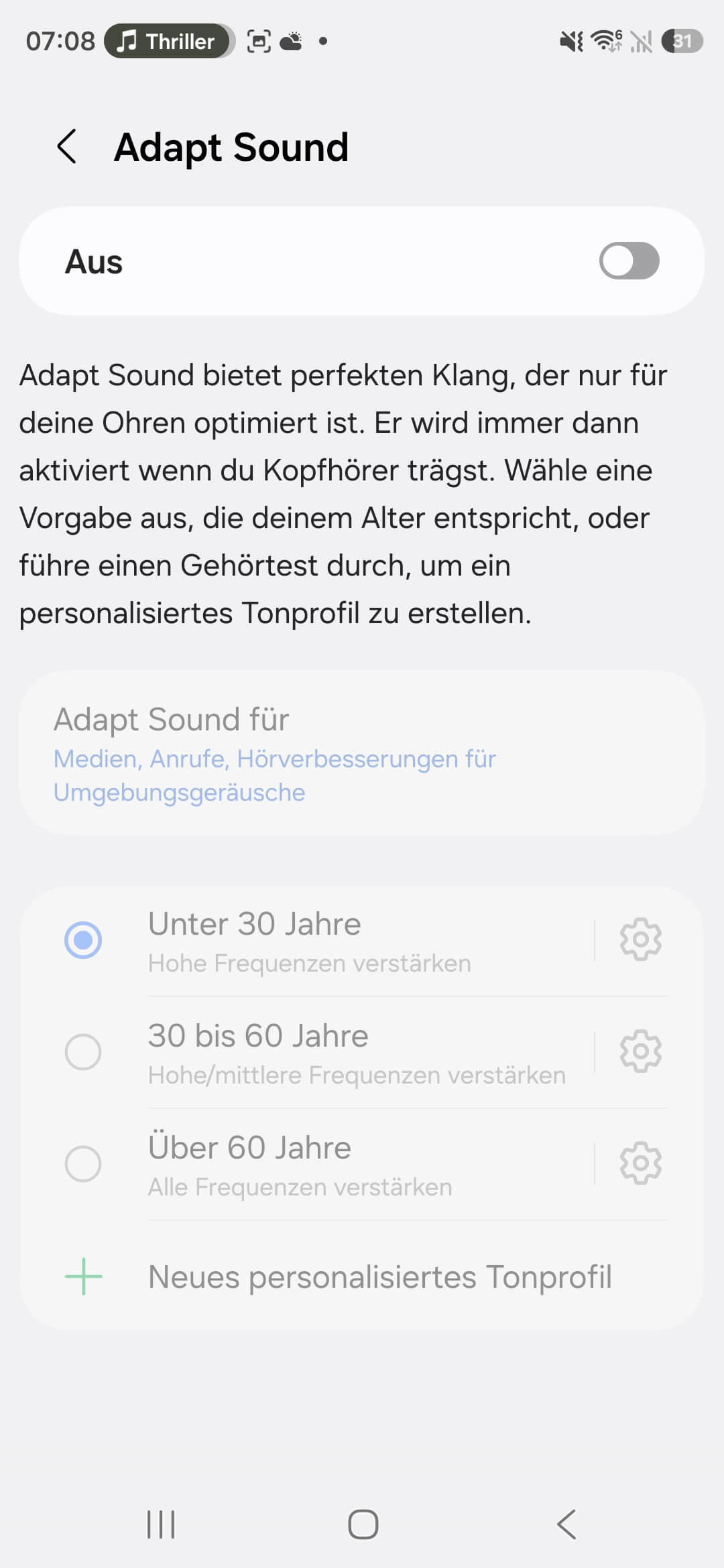Image resolution: width=724 pixels, height=1568 pixels.
Task: Turn on the Adapt Sound switch
Action: tap(628, 261)
